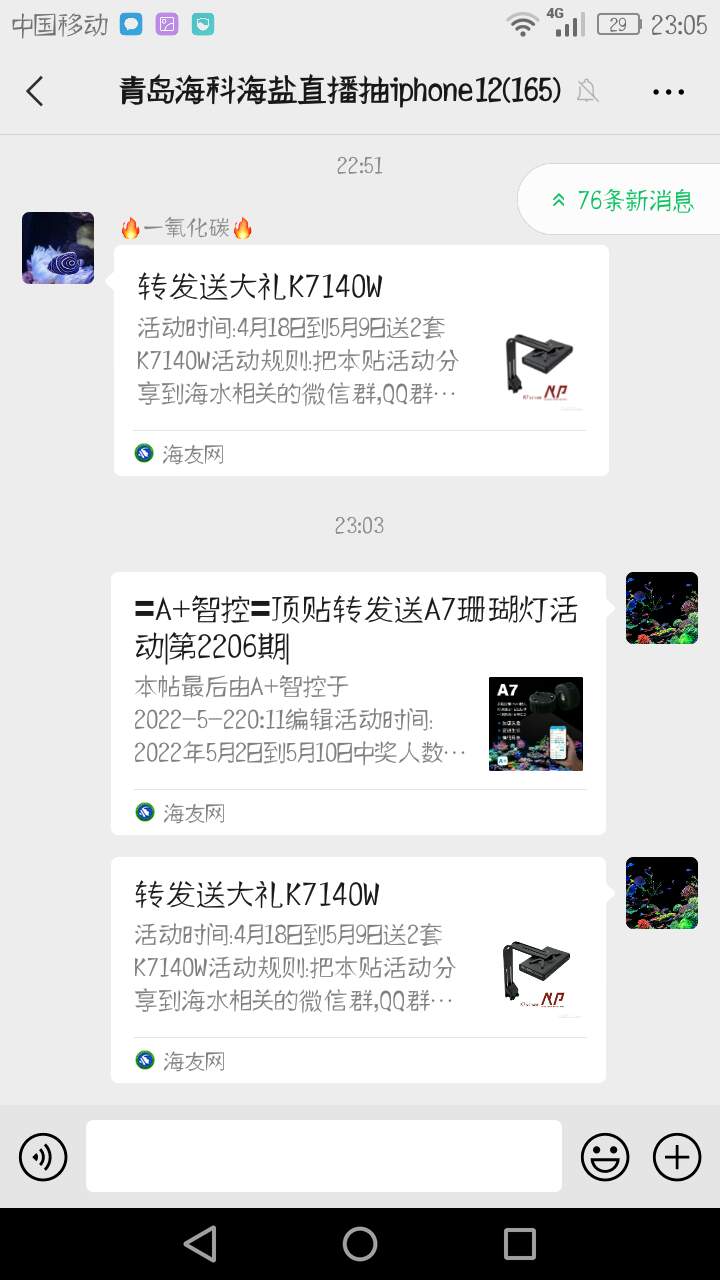Open the emoji picker
Screen dimensions: 720x1280
605,1157
